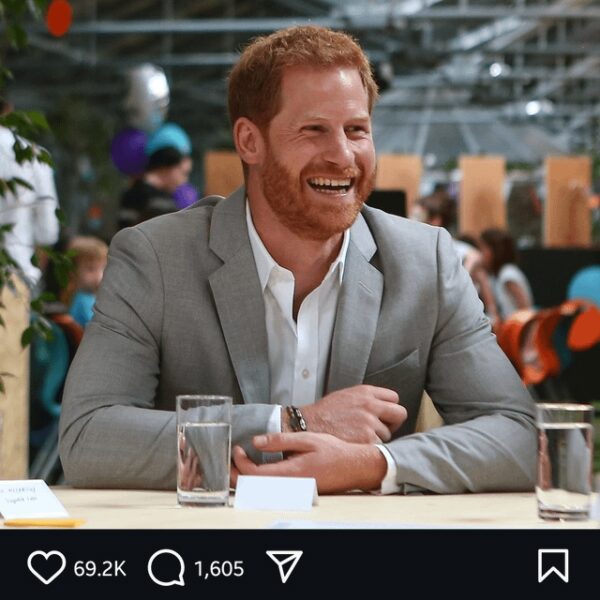This screenshot has height=600, width=600.
Task: Save the post using the bookmark icon
Action: [553, 566]
